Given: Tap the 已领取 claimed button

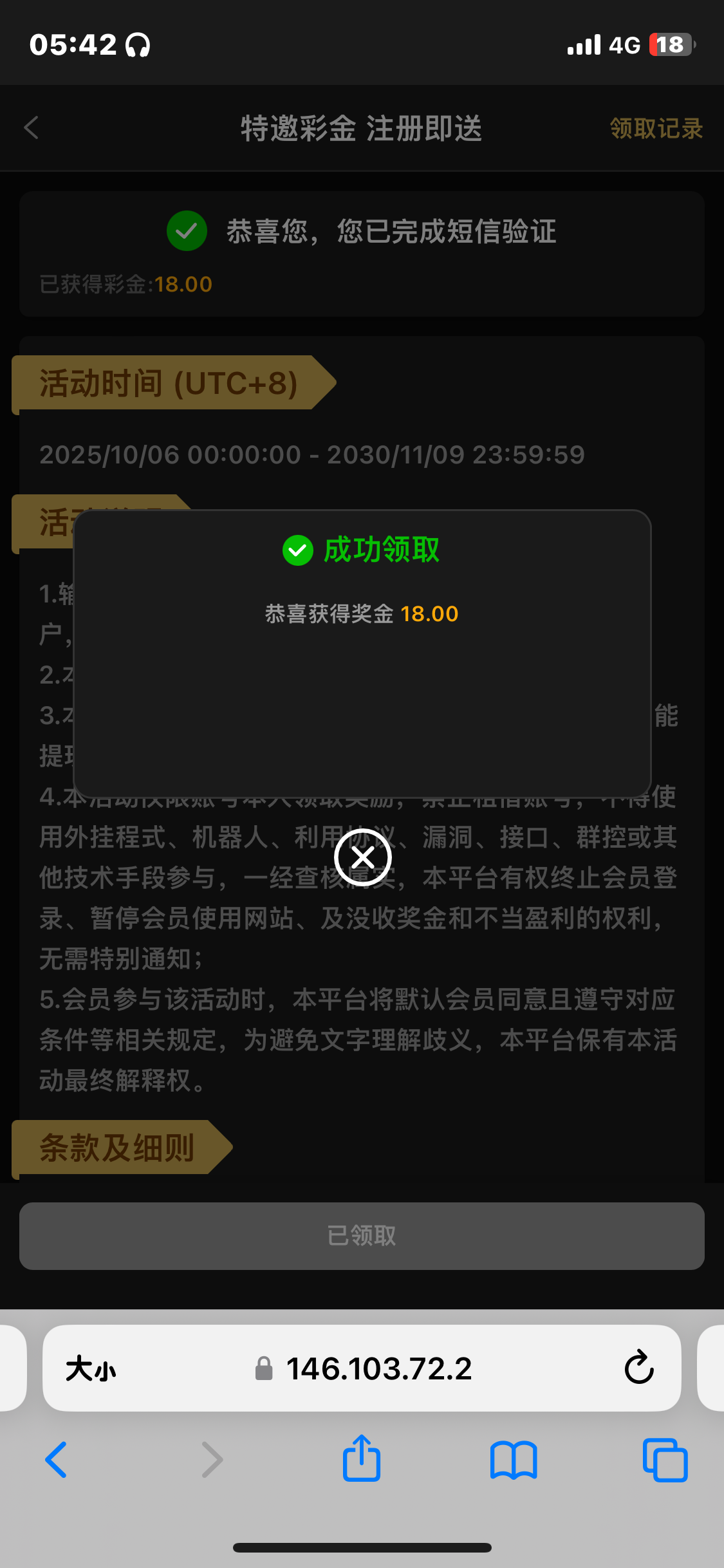Looking at the screenshot, I should (x=362, y=1236).
